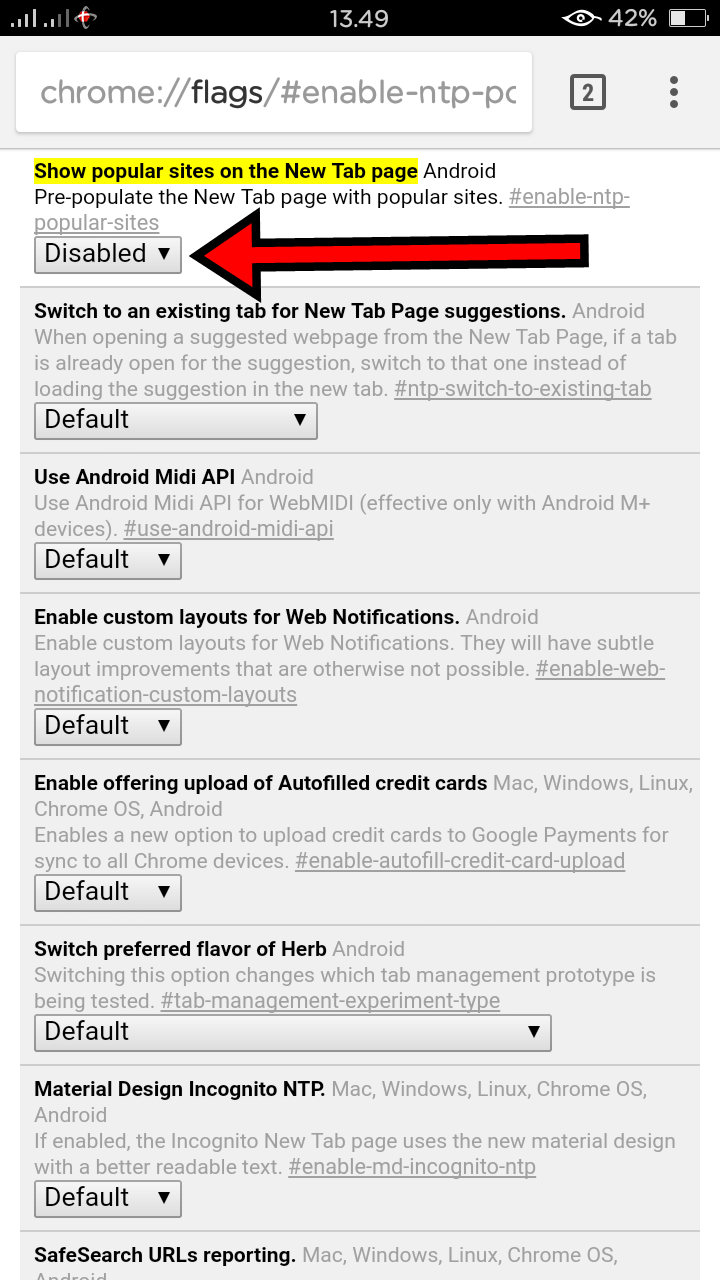
Task: Expand the dropdown under Switch to existing tab
Action: [x=175, y=420]
